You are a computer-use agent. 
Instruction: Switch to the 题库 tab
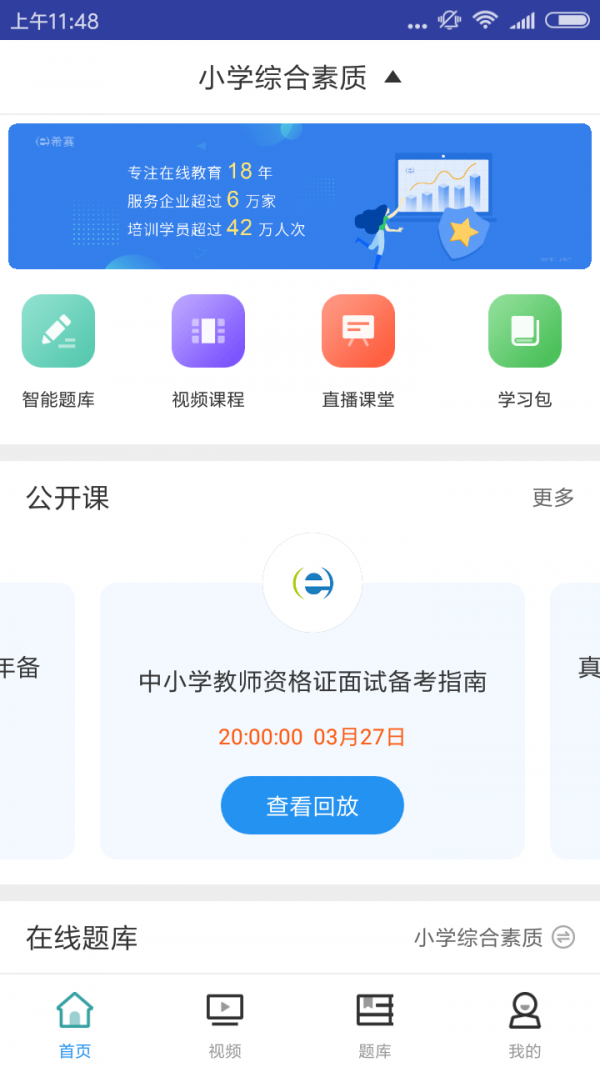tap(375, 1024)
